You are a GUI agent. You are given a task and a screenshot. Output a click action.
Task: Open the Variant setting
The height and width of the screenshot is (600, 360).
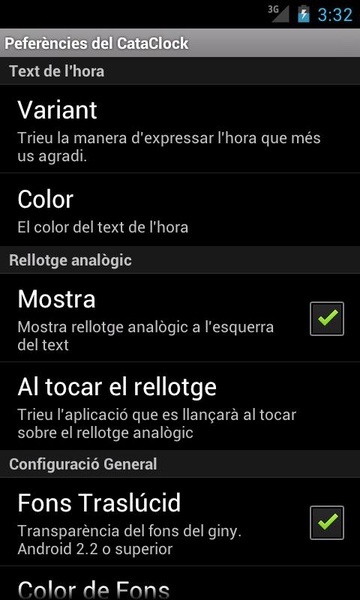point(180,129)
